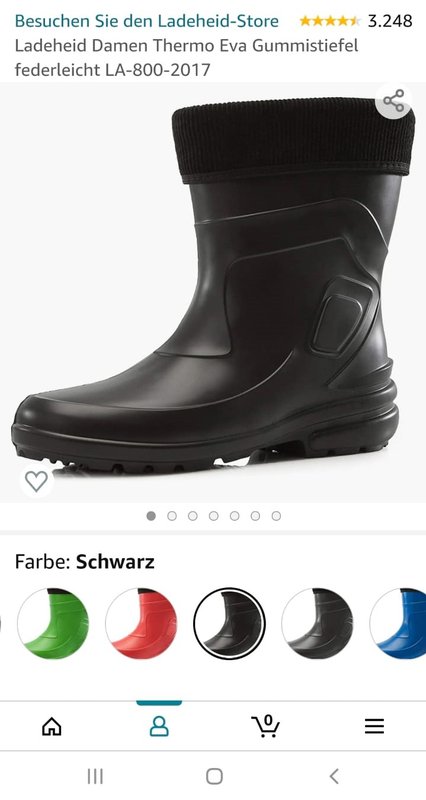Open recent apps from navigation bar
The image size is (426, 800).
point(95,777)
